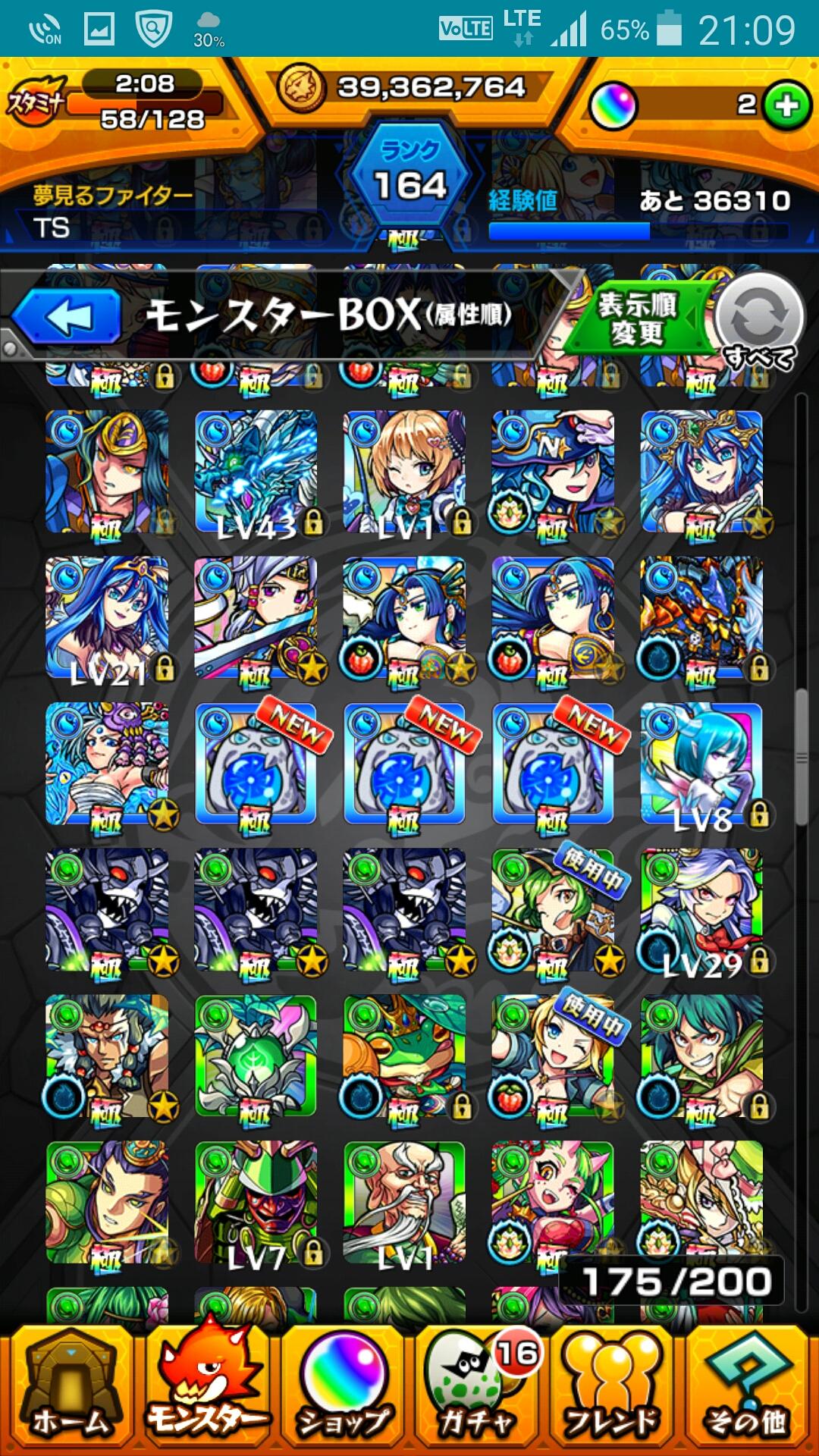819x1456 pixels.
Task: Select the LV8 water fairy monster
Action: (701, 764)
